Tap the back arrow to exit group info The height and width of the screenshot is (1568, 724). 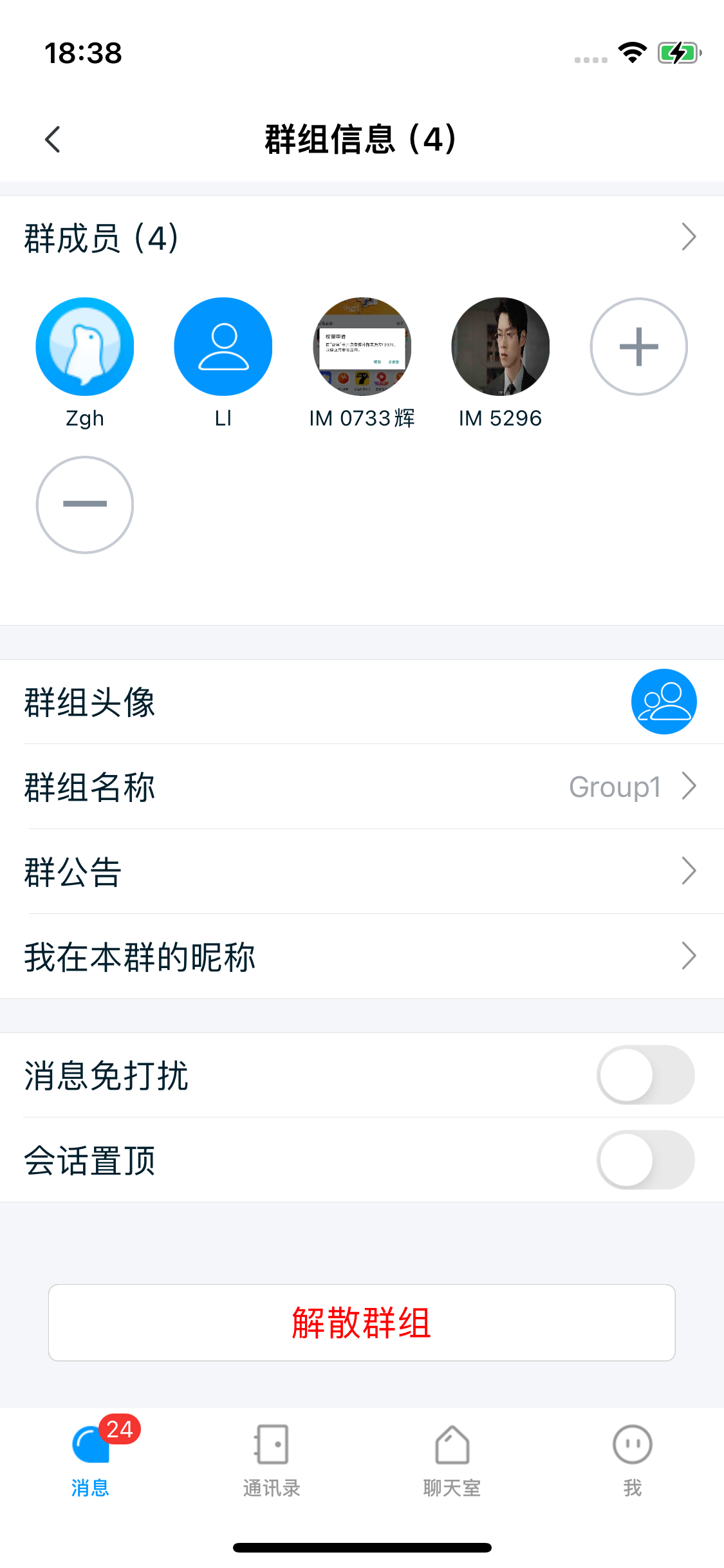coord(53,138)
